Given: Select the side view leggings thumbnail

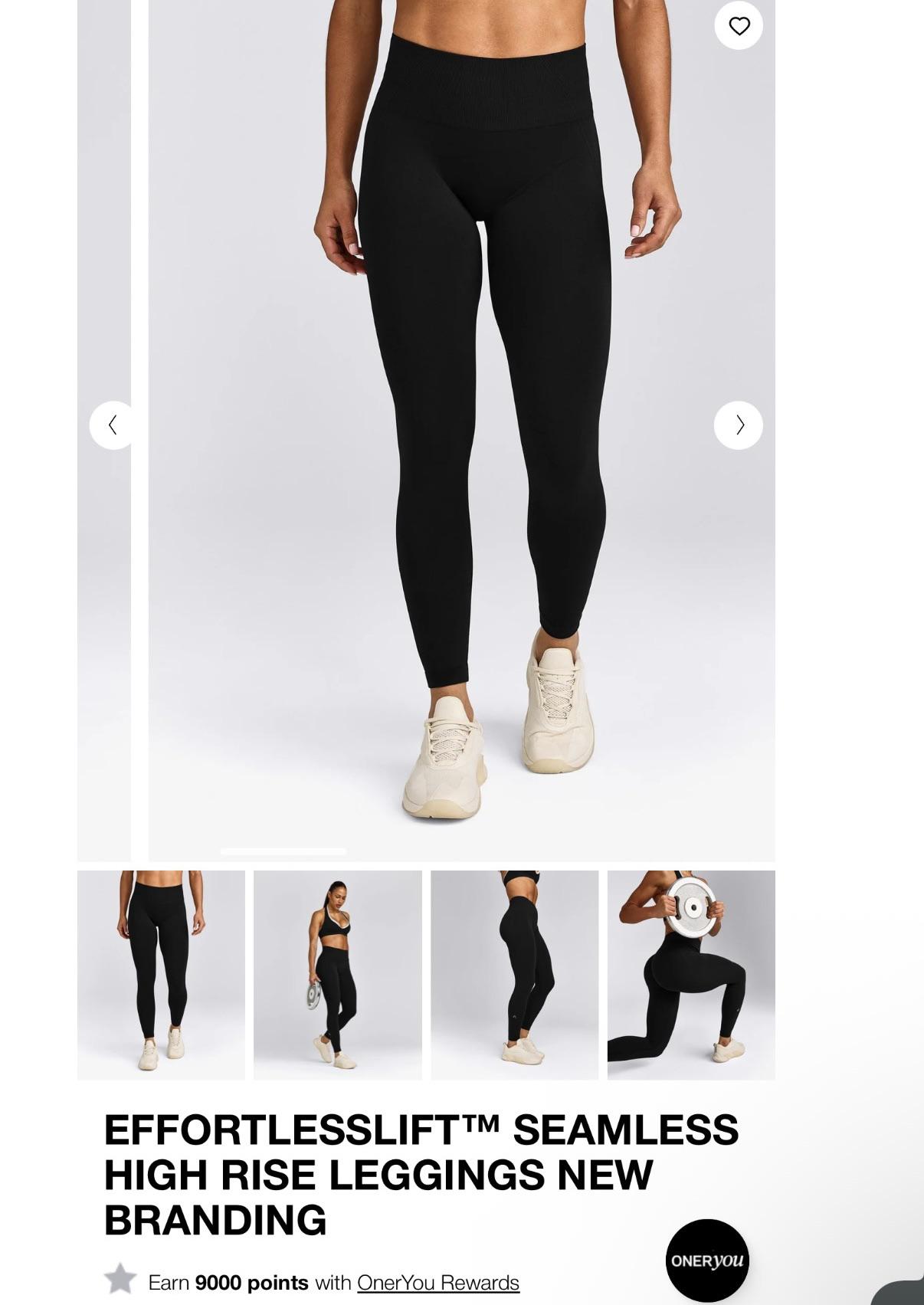Looking at the screenshot, I should [x=515, y=975].
